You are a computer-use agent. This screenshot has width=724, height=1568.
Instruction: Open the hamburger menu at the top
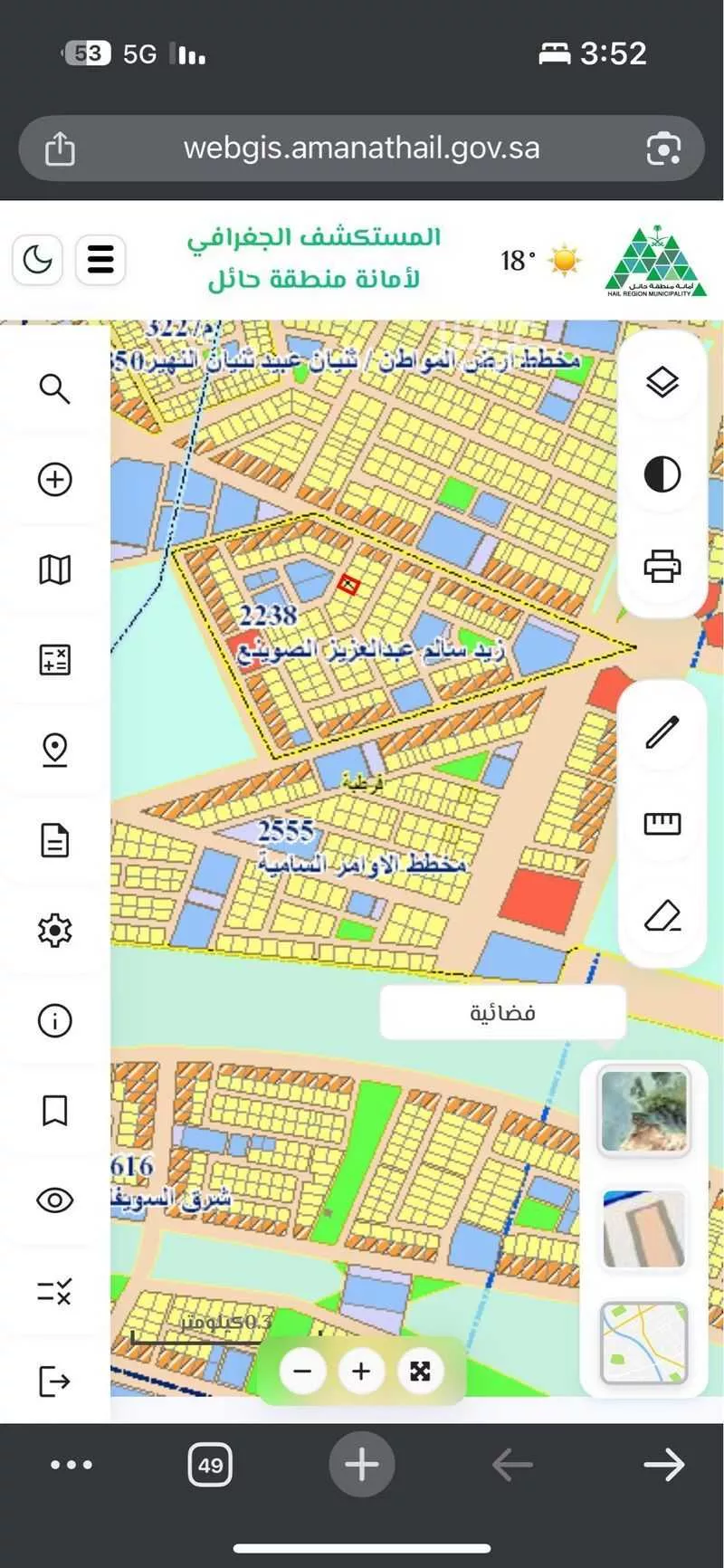click(x=100, y=260)
